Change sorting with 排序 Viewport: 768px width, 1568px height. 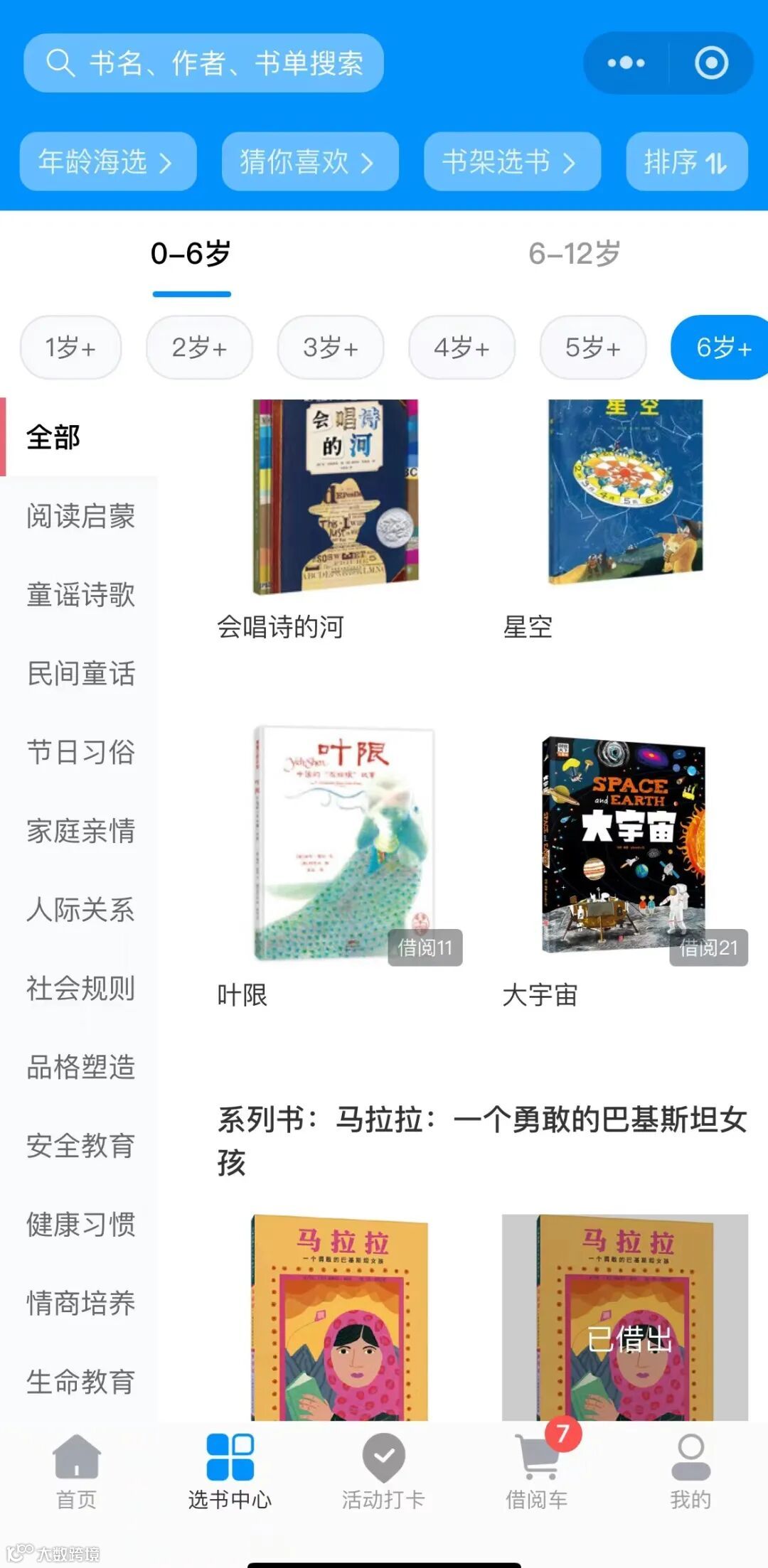[686, 162]
